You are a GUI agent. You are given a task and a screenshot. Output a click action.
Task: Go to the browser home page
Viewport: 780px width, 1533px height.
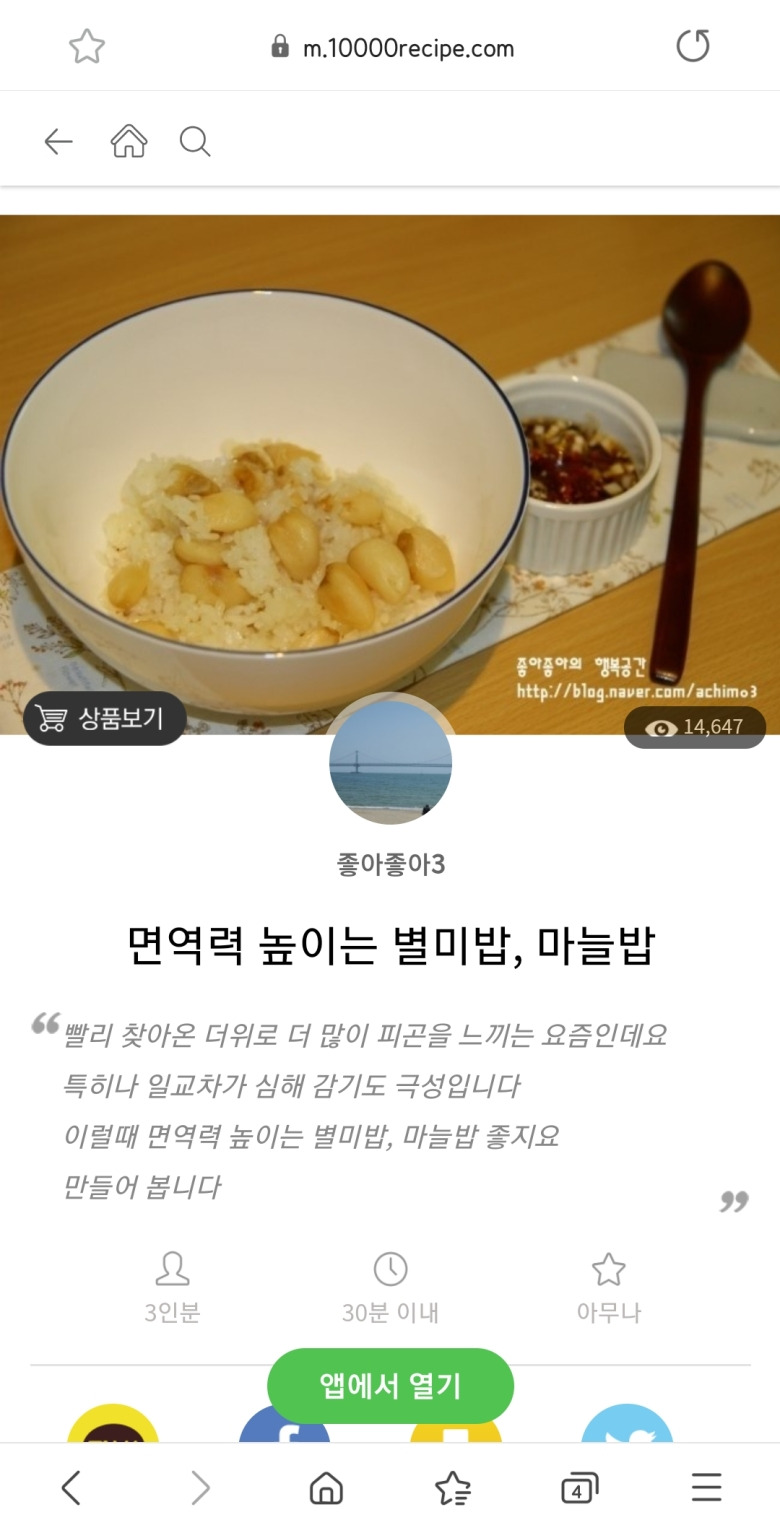click(x=326, y=1488)
